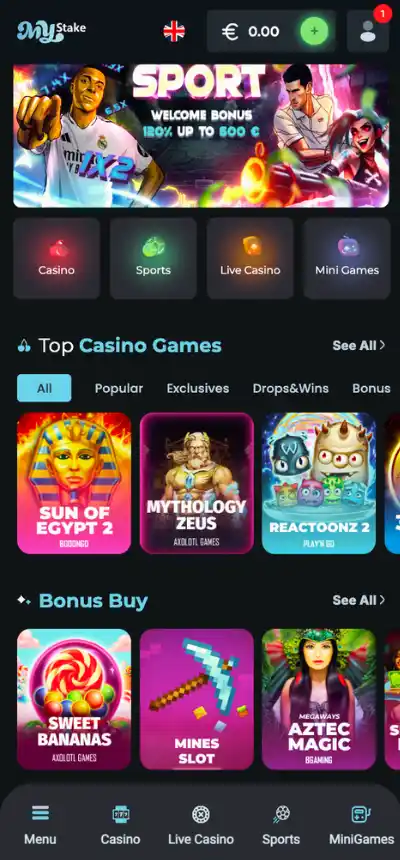Screen dimensions: 400x860
Task: See all Top Casino Games
Action: click(x=359, y=346)
